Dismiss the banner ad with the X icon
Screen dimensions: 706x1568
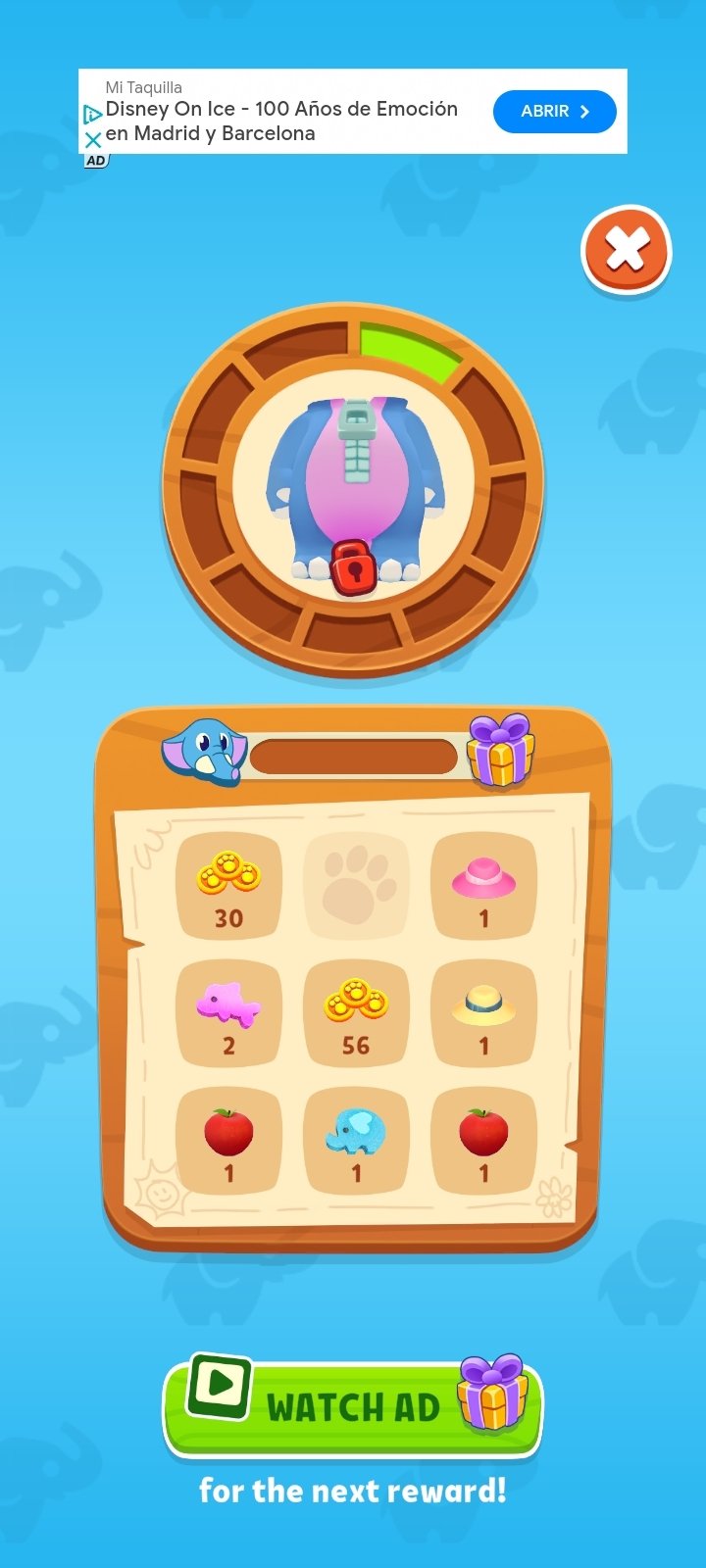click(93, 139)
